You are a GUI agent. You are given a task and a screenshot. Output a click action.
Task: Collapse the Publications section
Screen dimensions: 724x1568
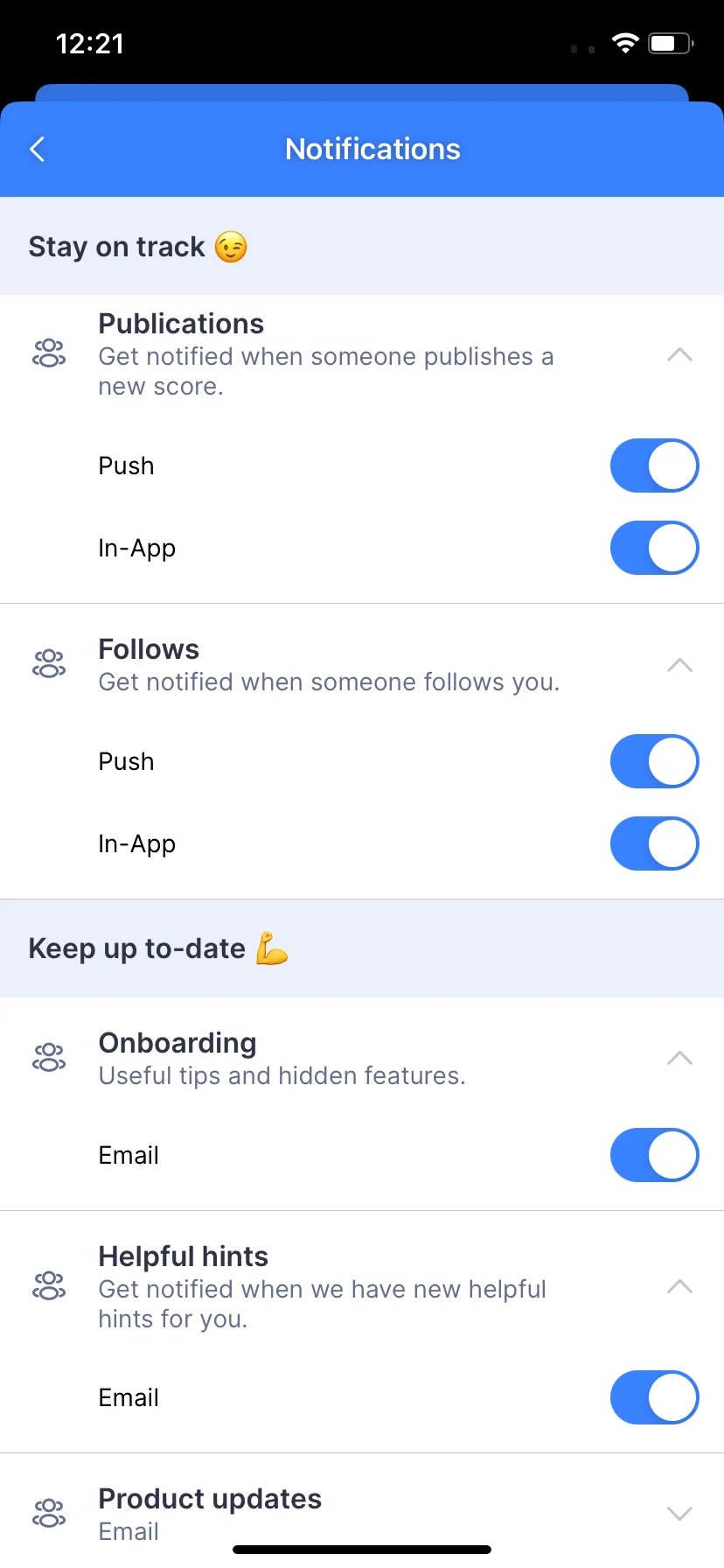[x=679, y=355]
